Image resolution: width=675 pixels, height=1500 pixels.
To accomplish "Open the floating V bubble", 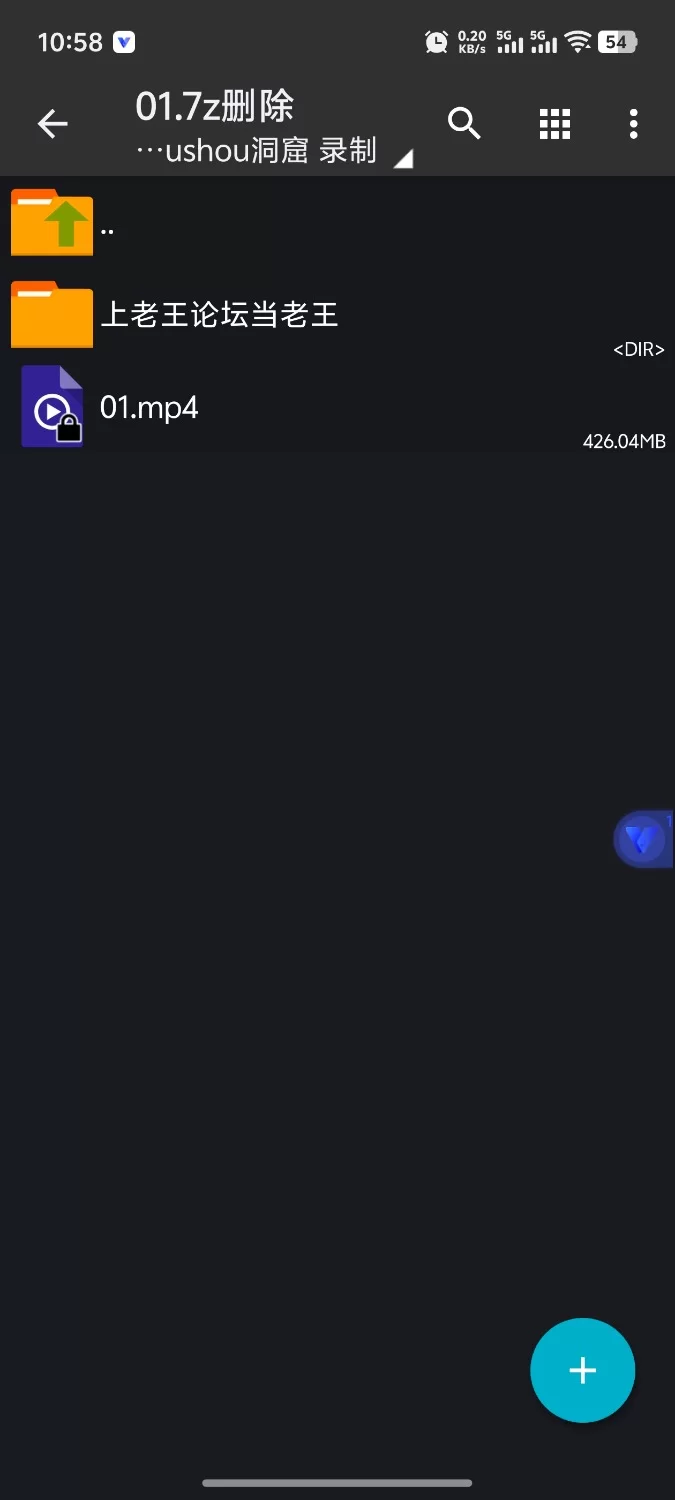I will pos(642,839).
